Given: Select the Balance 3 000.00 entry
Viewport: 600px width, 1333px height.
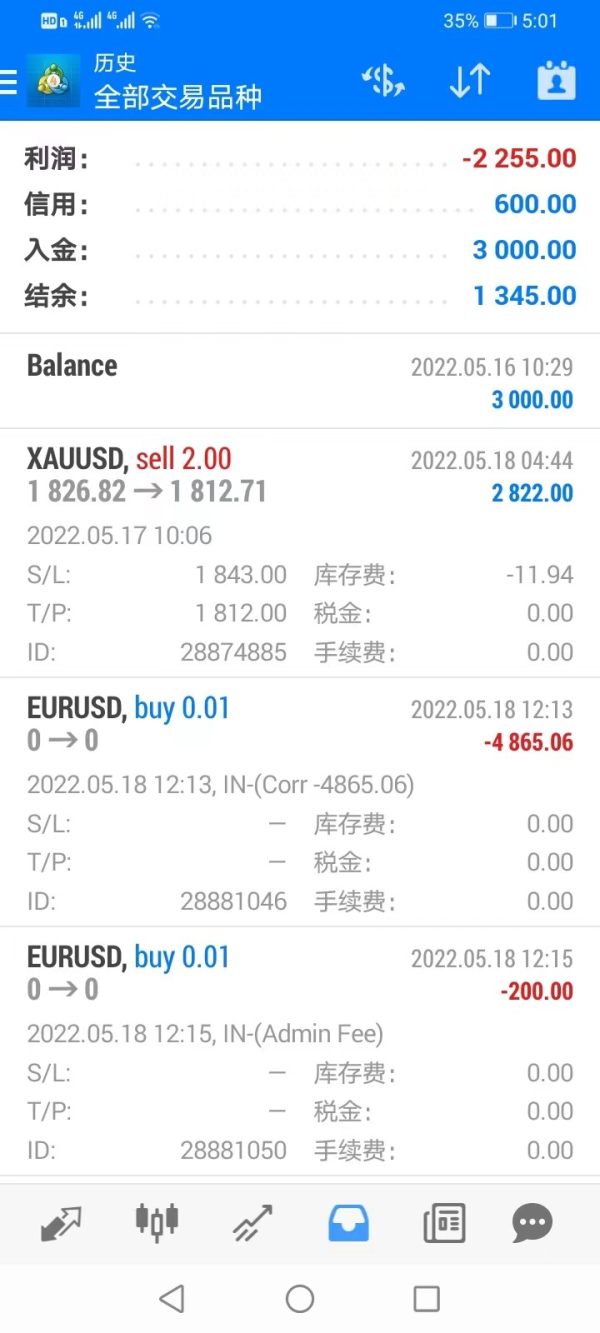Looking at the screenshot, I should (x=300, y=382).
